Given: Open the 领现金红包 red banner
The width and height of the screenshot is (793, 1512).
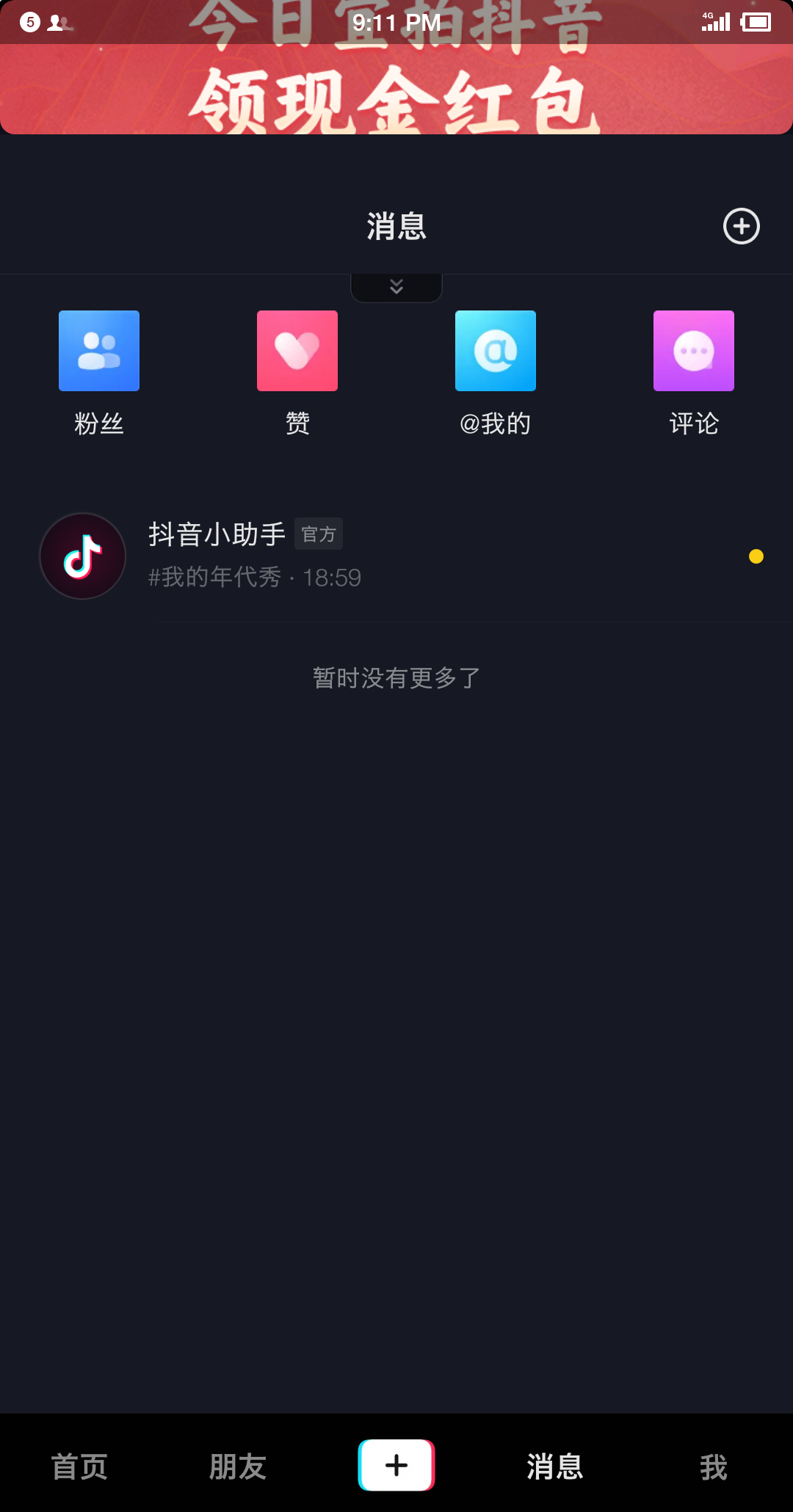Looking at the screenshot, I should click(x=396, y=68).
